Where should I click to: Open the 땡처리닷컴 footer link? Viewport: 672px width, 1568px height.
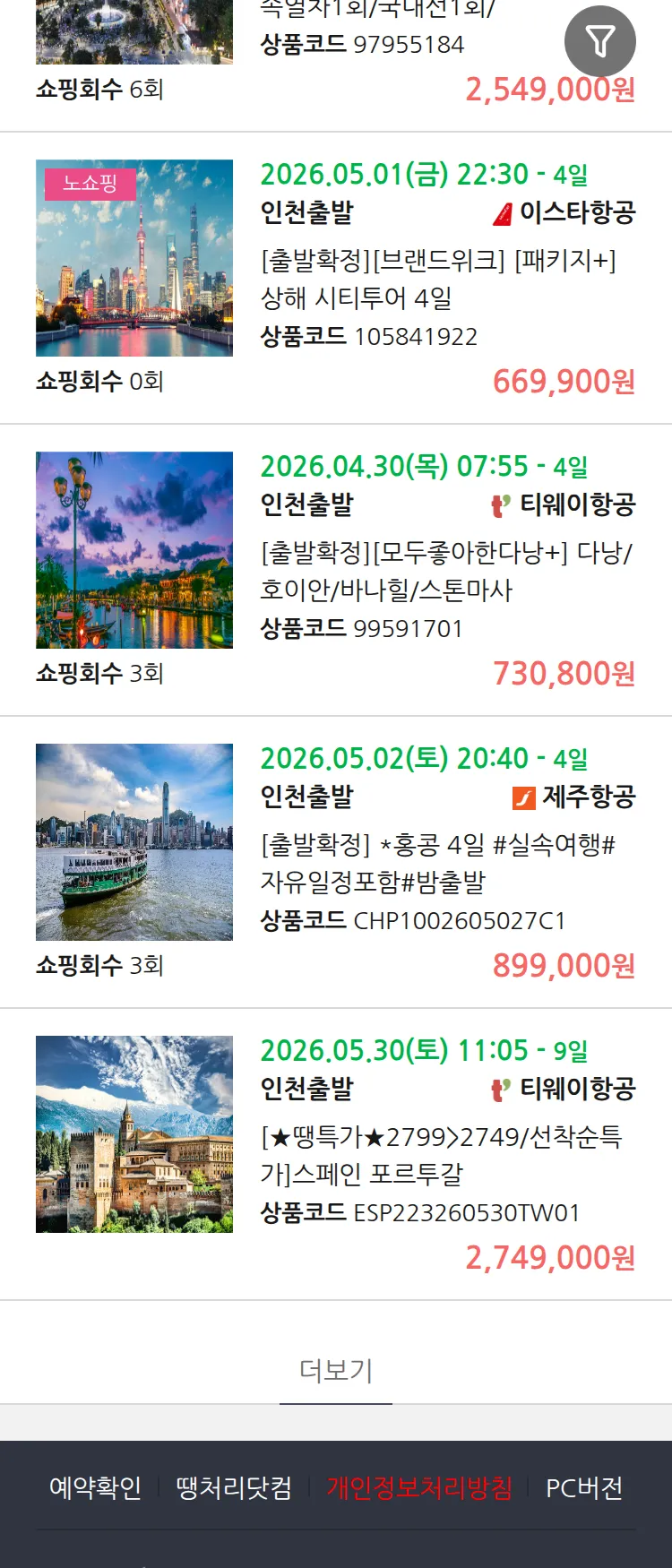coord(234,1488)
